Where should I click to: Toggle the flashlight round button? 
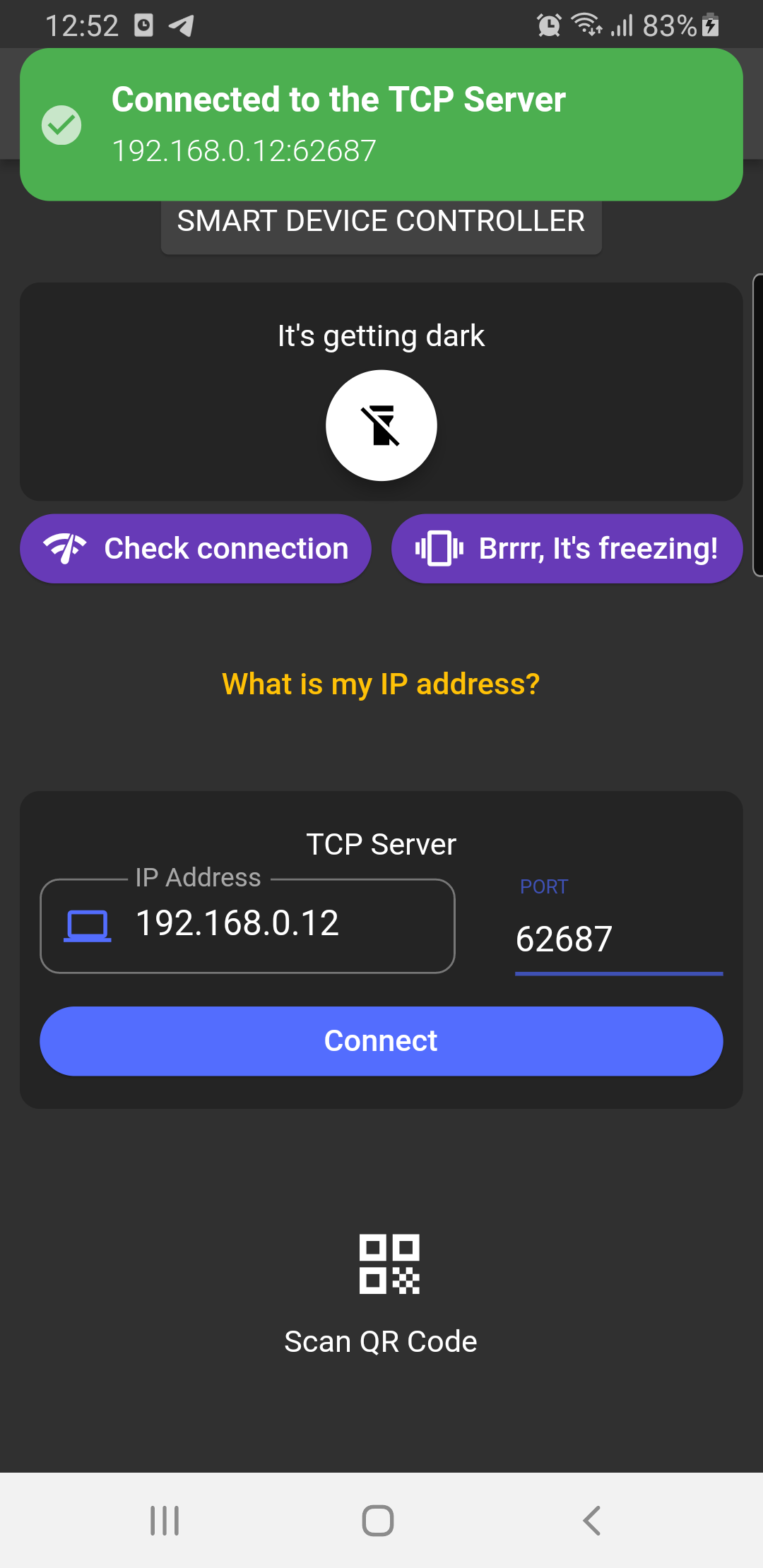tap(381, 425)
